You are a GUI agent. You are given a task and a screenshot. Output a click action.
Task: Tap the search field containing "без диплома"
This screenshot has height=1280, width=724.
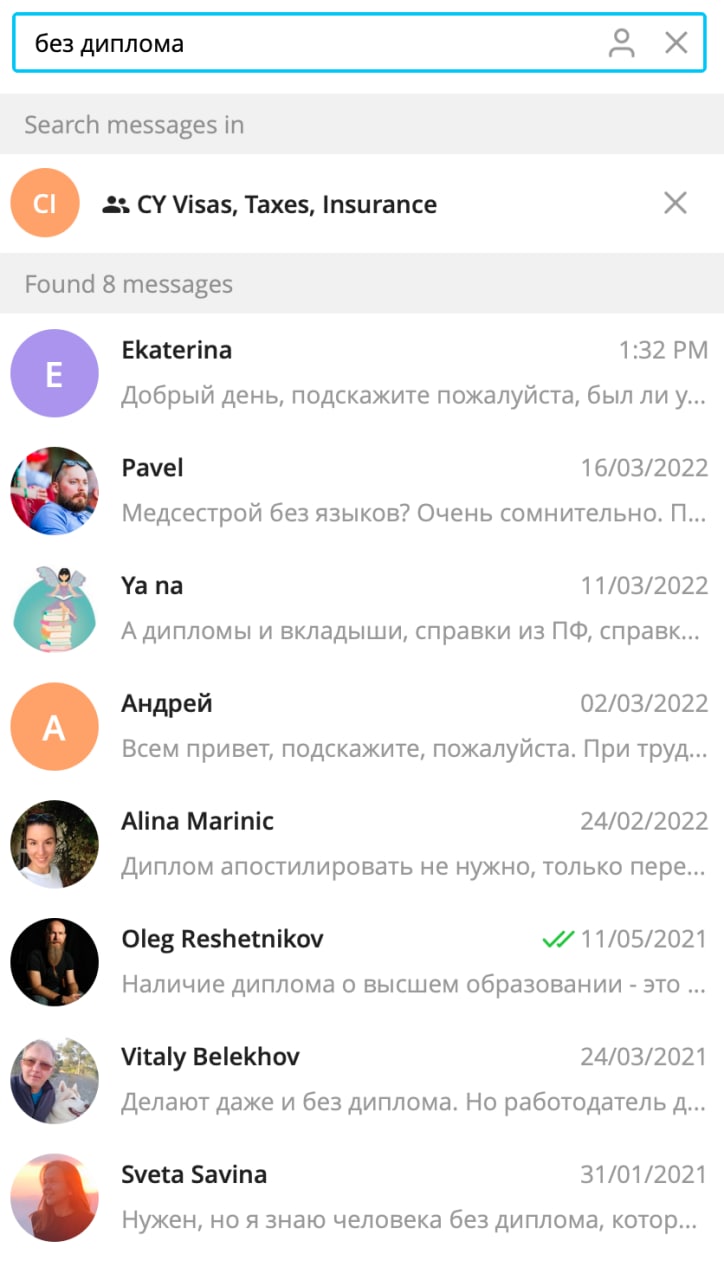pos(300,43)
